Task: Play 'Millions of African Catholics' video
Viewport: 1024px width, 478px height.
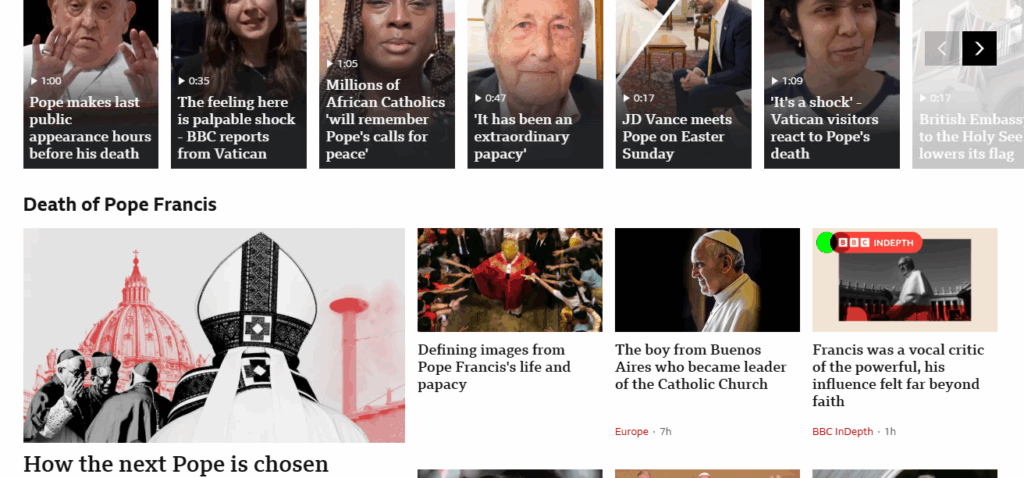Action: 386,119
